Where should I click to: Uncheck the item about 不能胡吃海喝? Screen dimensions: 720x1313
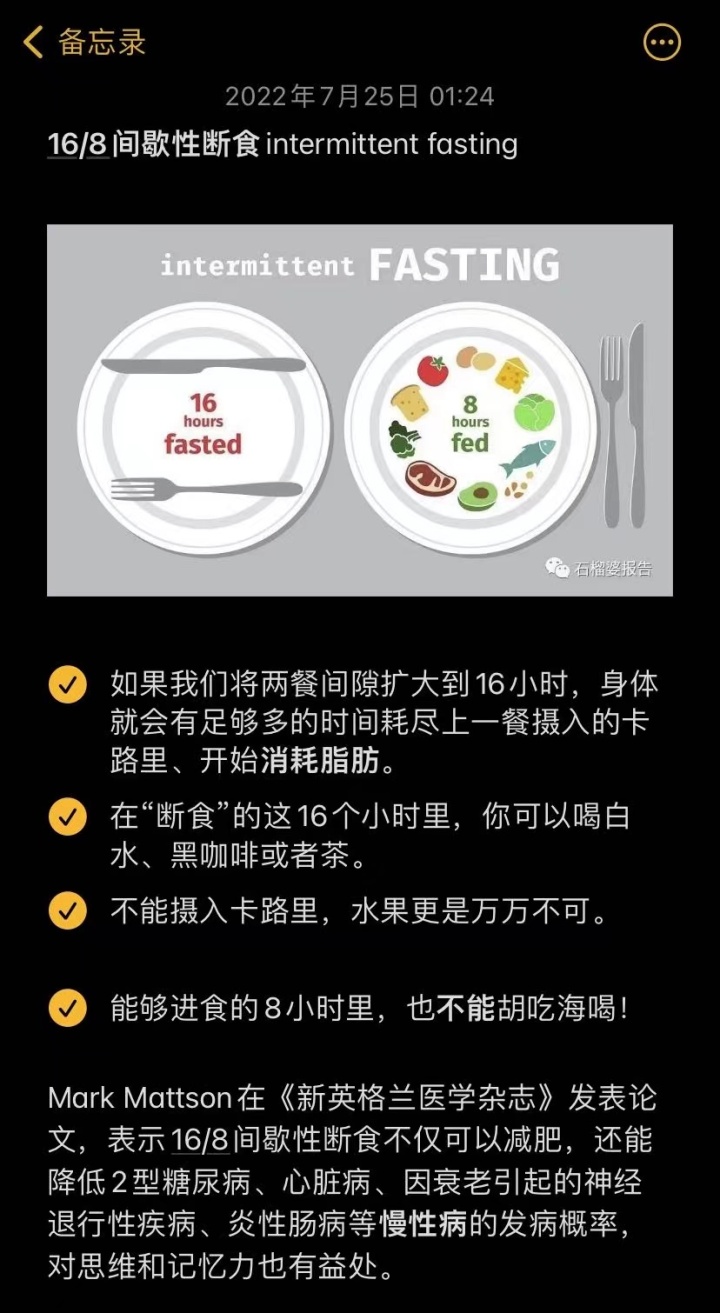[x=67, y=1008]
